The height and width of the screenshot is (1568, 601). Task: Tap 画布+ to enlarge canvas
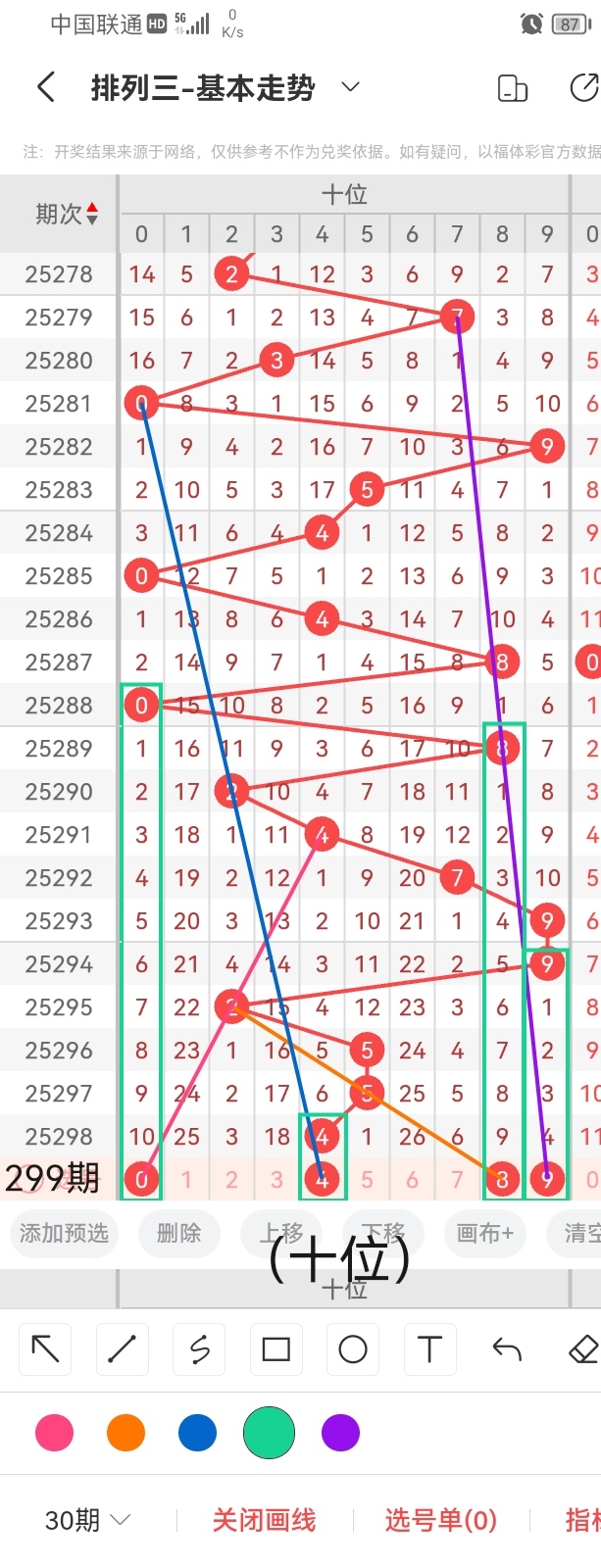tap(484, 1233)
